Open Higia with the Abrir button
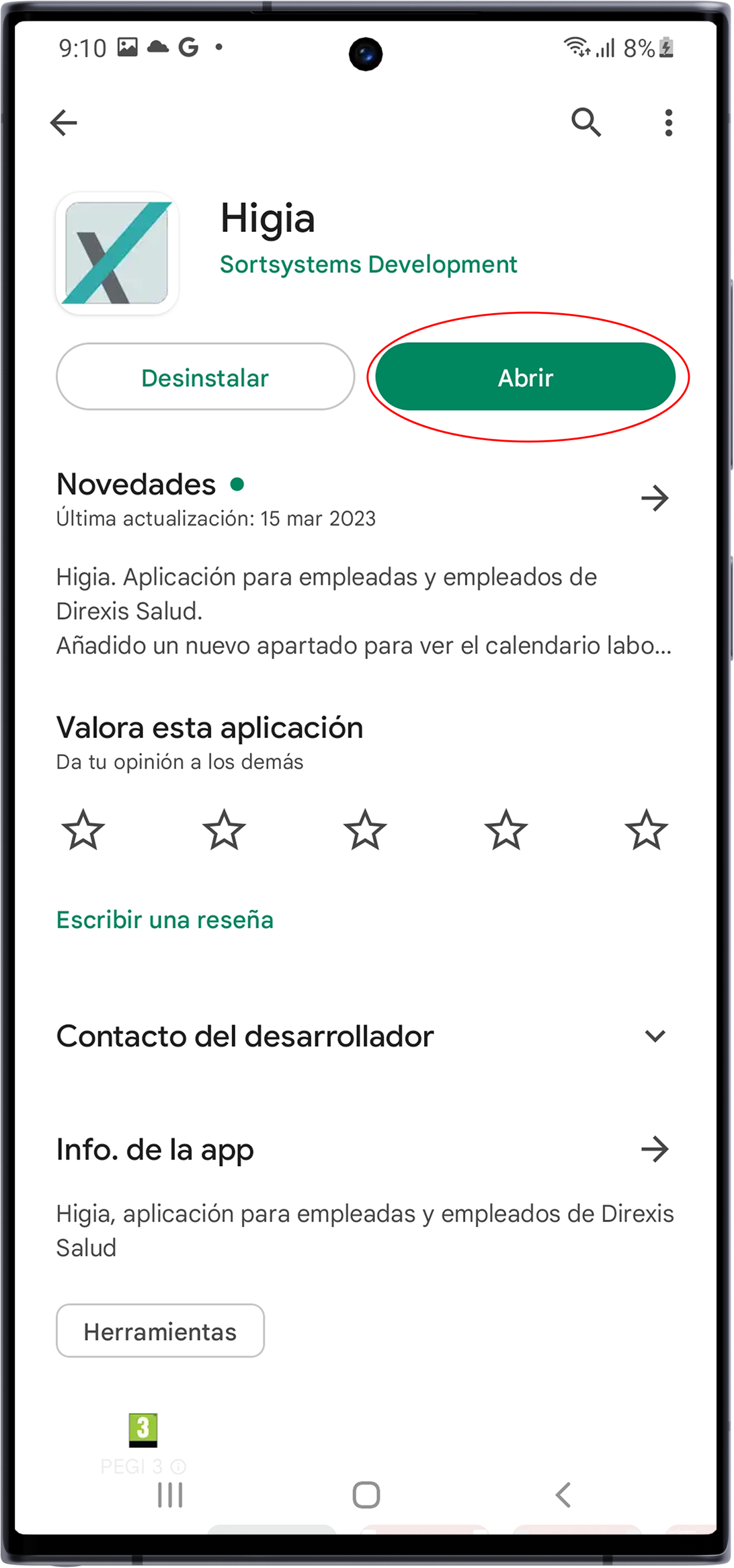 (x=525, y=377)
